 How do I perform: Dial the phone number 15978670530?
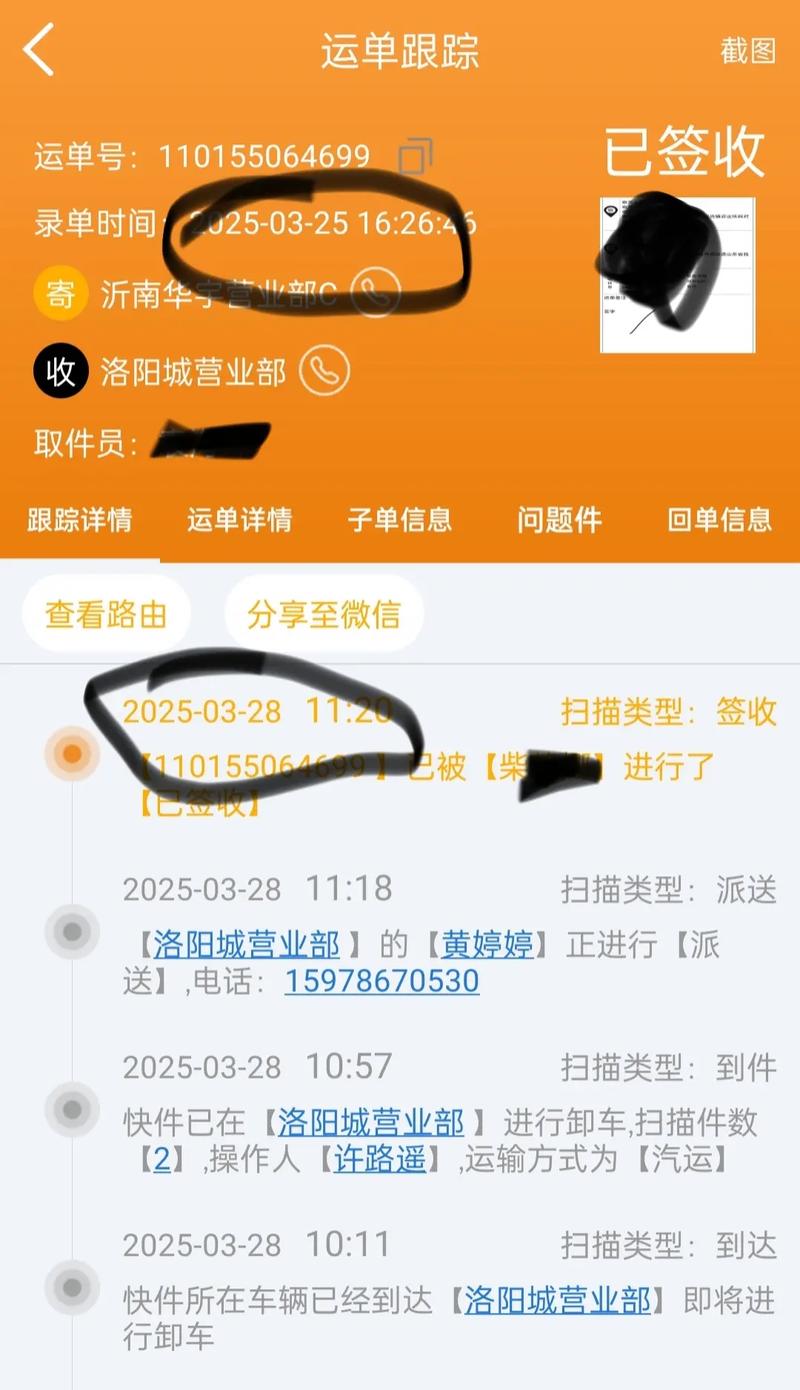point(382,981)
